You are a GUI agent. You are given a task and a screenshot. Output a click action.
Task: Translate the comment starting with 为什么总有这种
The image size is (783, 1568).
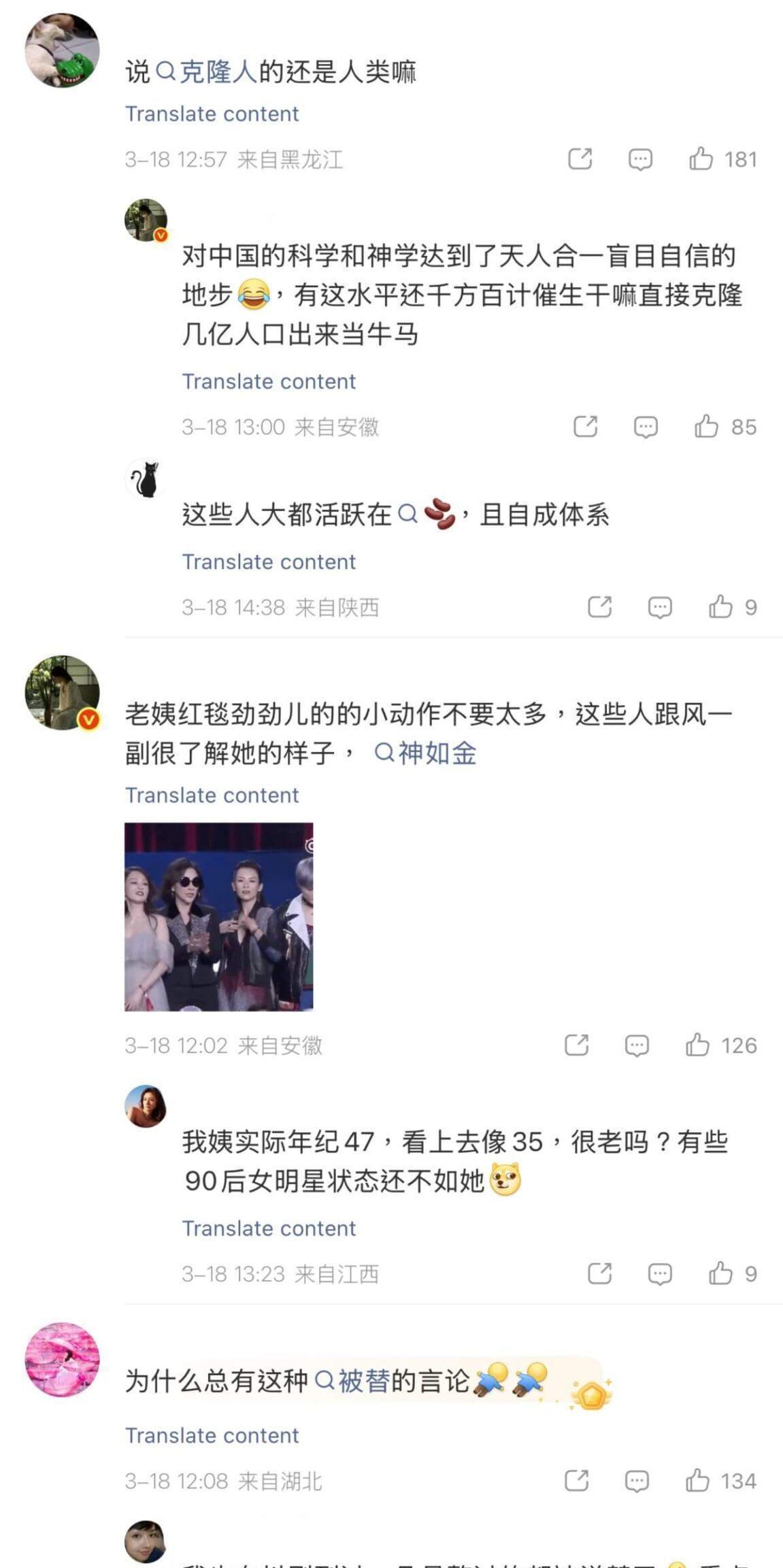tap(212, 1435)
